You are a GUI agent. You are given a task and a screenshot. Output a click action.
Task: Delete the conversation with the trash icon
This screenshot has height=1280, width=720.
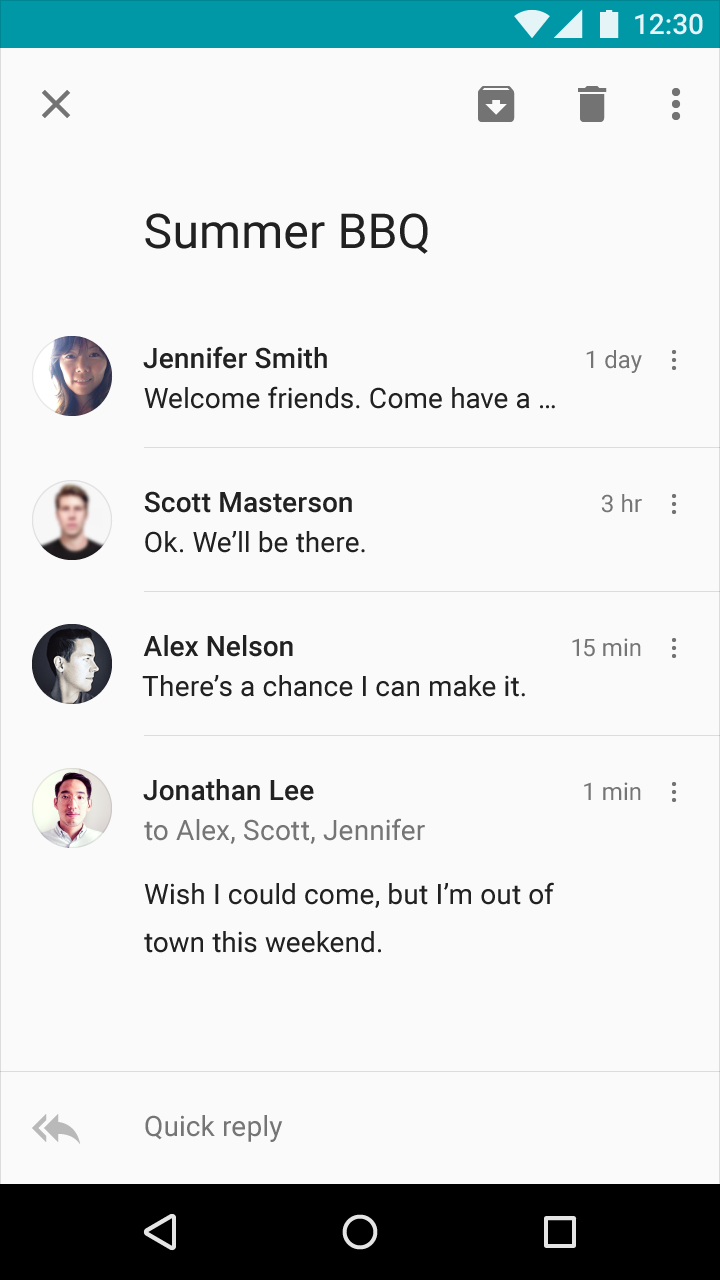click(592, 104)
